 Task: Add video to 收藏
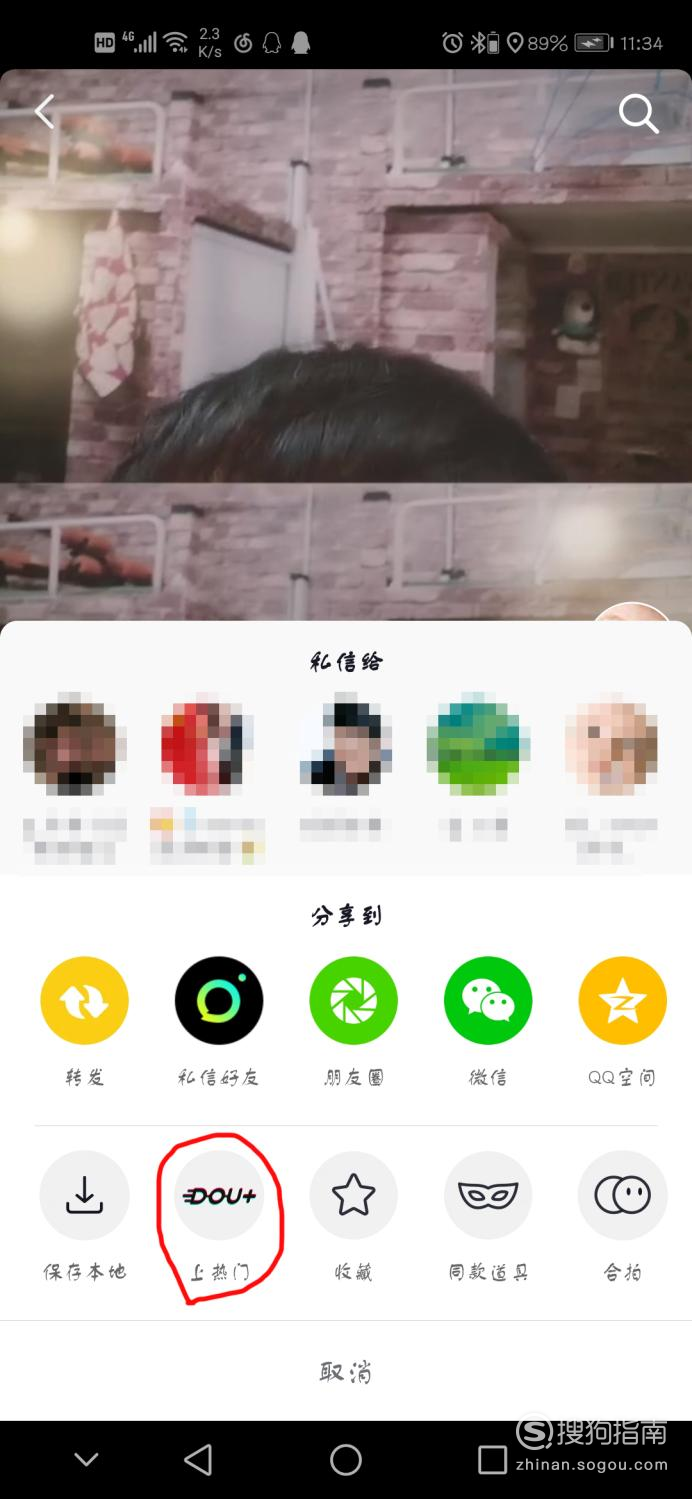coord(353,1195)
